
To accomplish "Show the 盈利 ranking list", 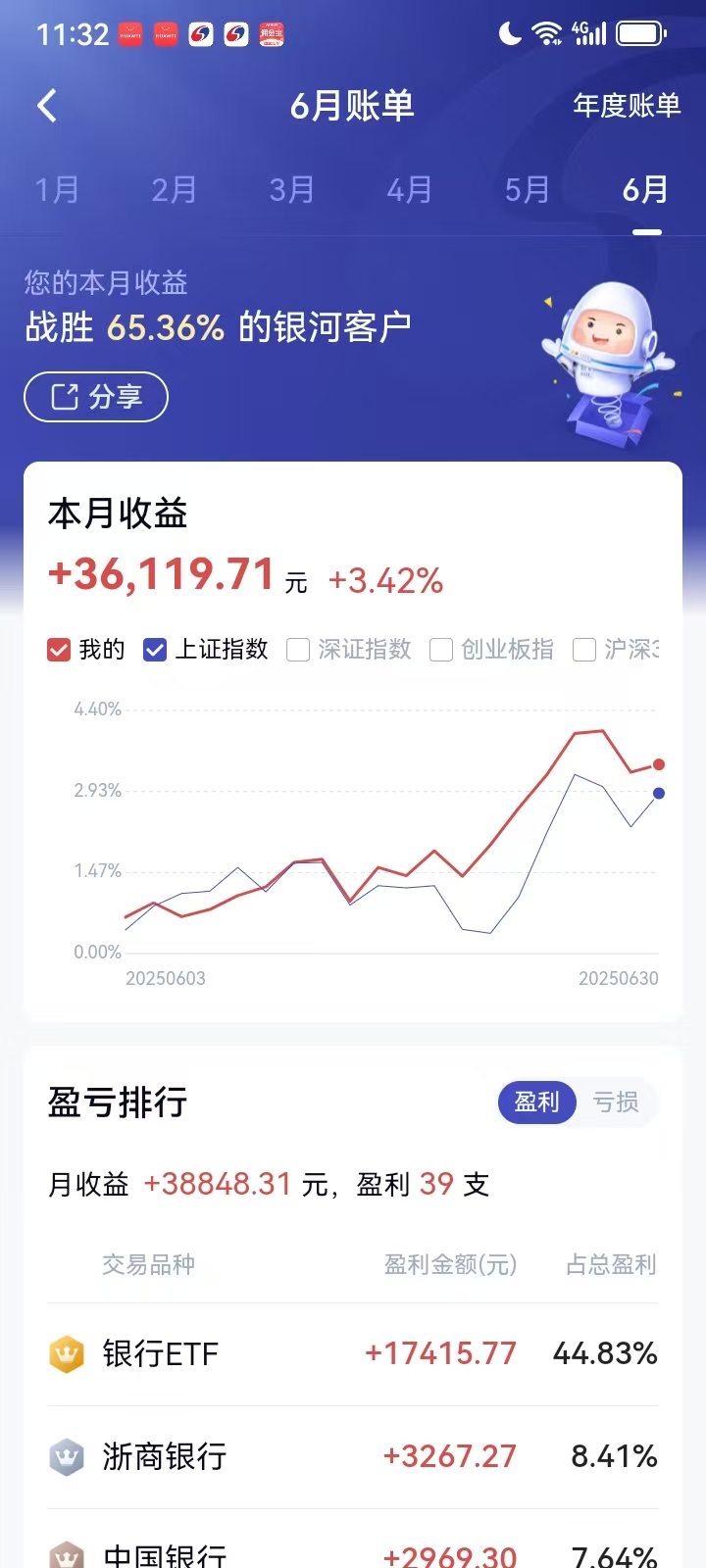I will [536, 1102].
